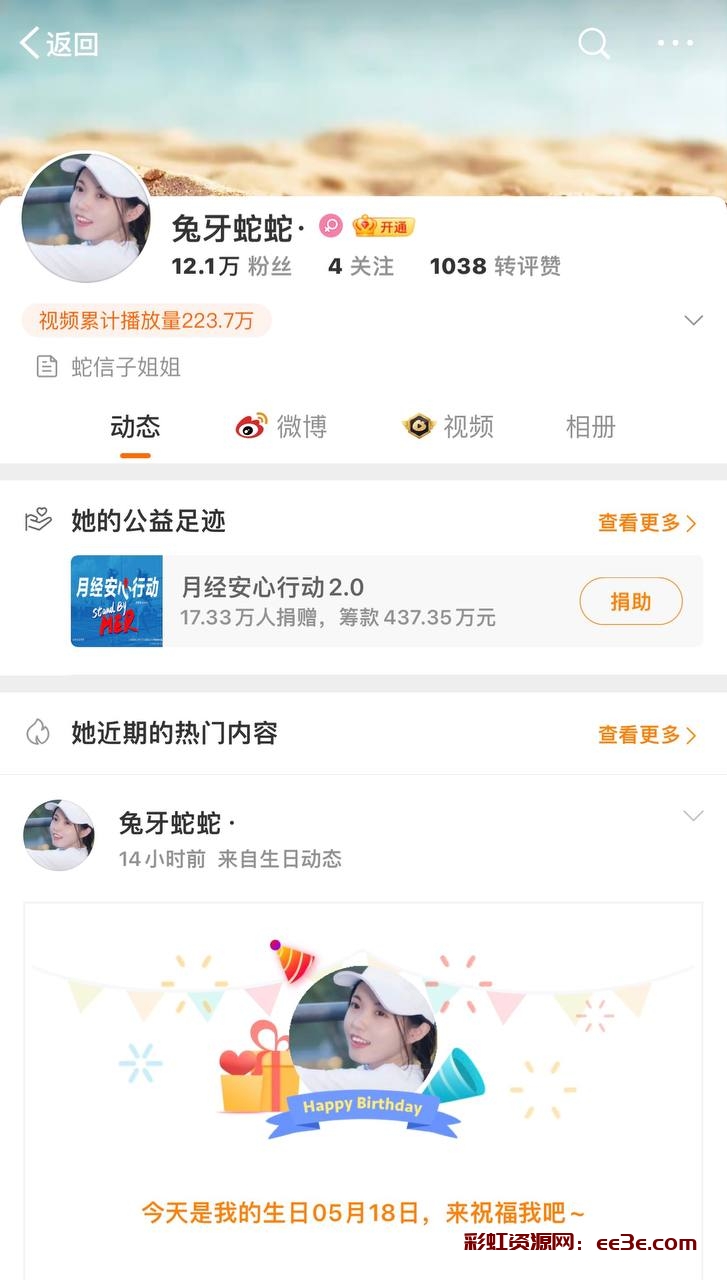Switch to the 相册 tab
Screen dimensions: 727x1280
590,427
